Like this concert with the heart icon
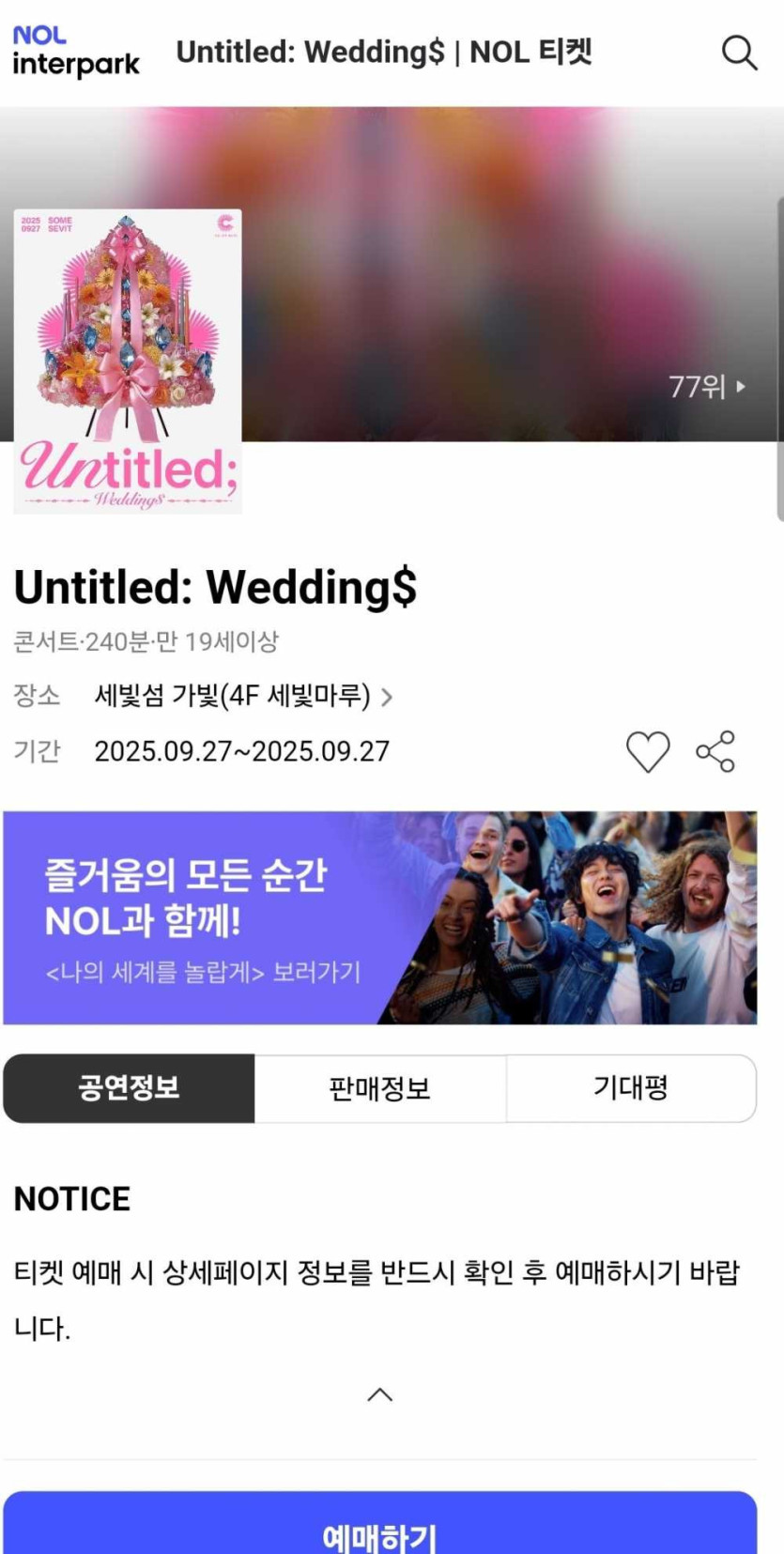 [648, 751]
